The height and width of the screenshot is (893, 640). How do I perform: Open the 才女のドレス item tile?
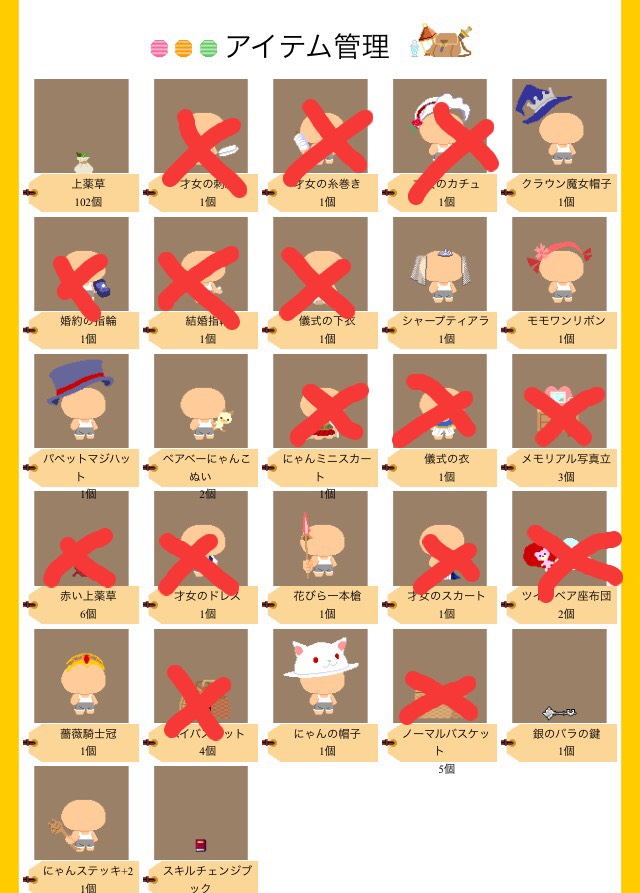point(201,538)
